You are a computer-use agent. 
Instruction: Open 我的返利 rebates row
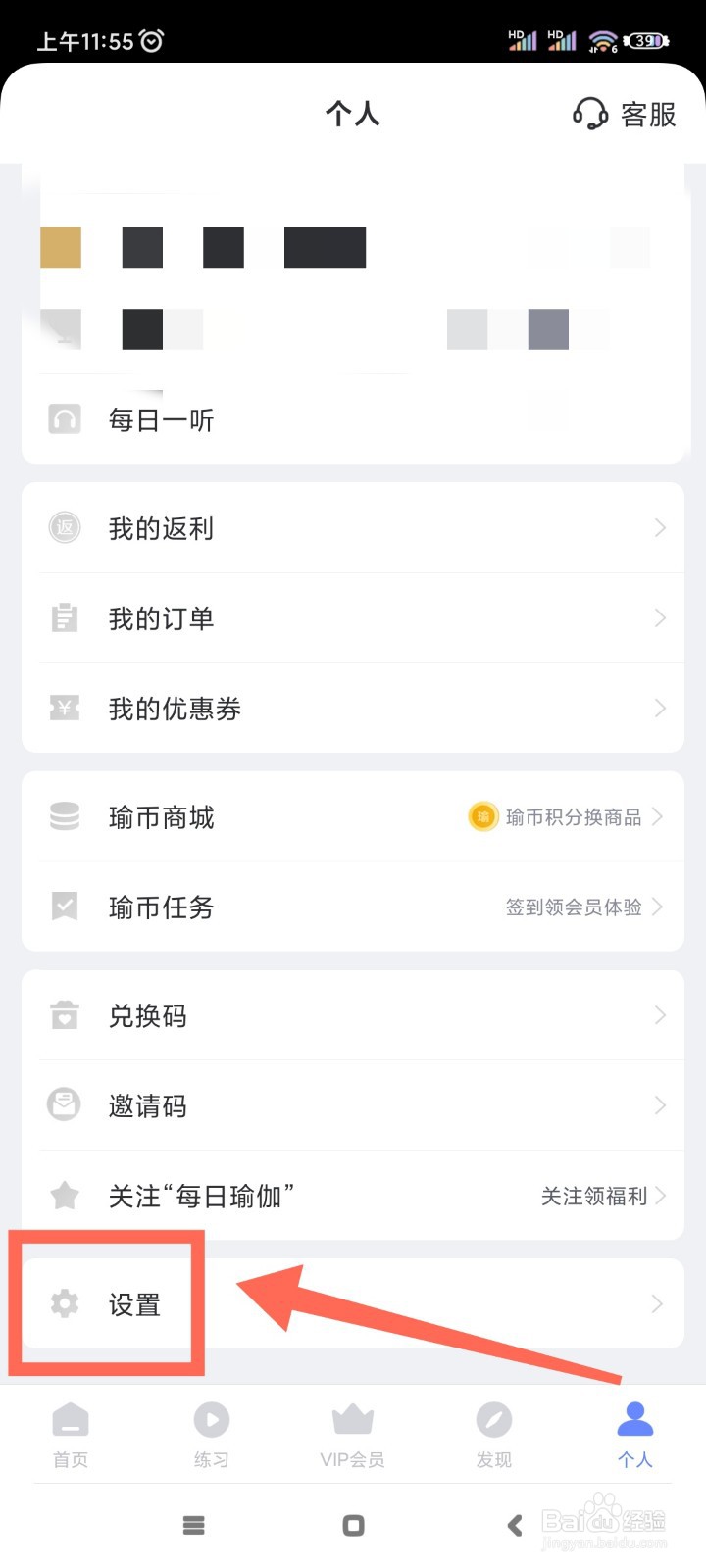coord(353,528)
